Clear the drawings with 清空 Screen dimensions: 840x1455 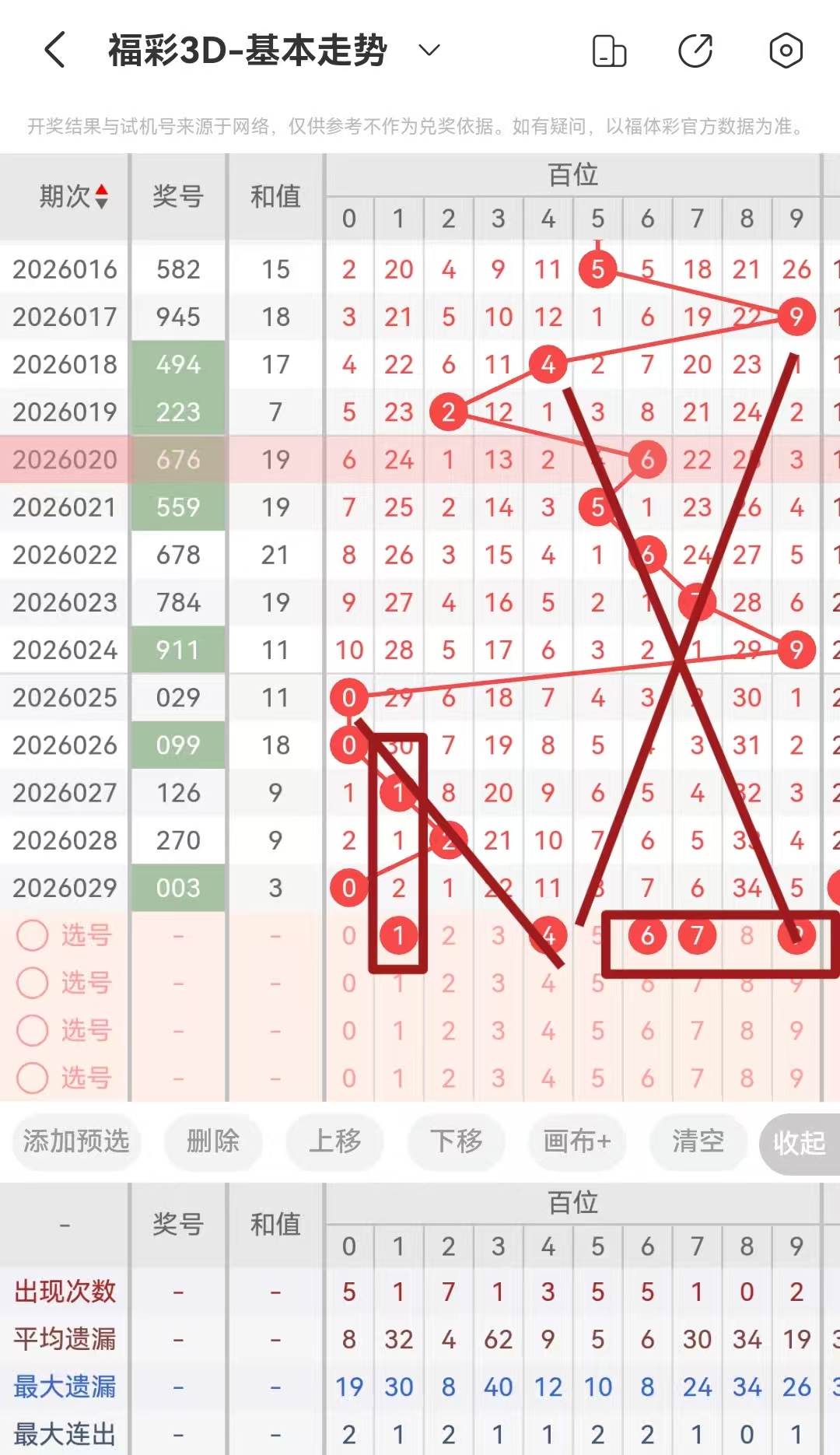pos(698,1141)
